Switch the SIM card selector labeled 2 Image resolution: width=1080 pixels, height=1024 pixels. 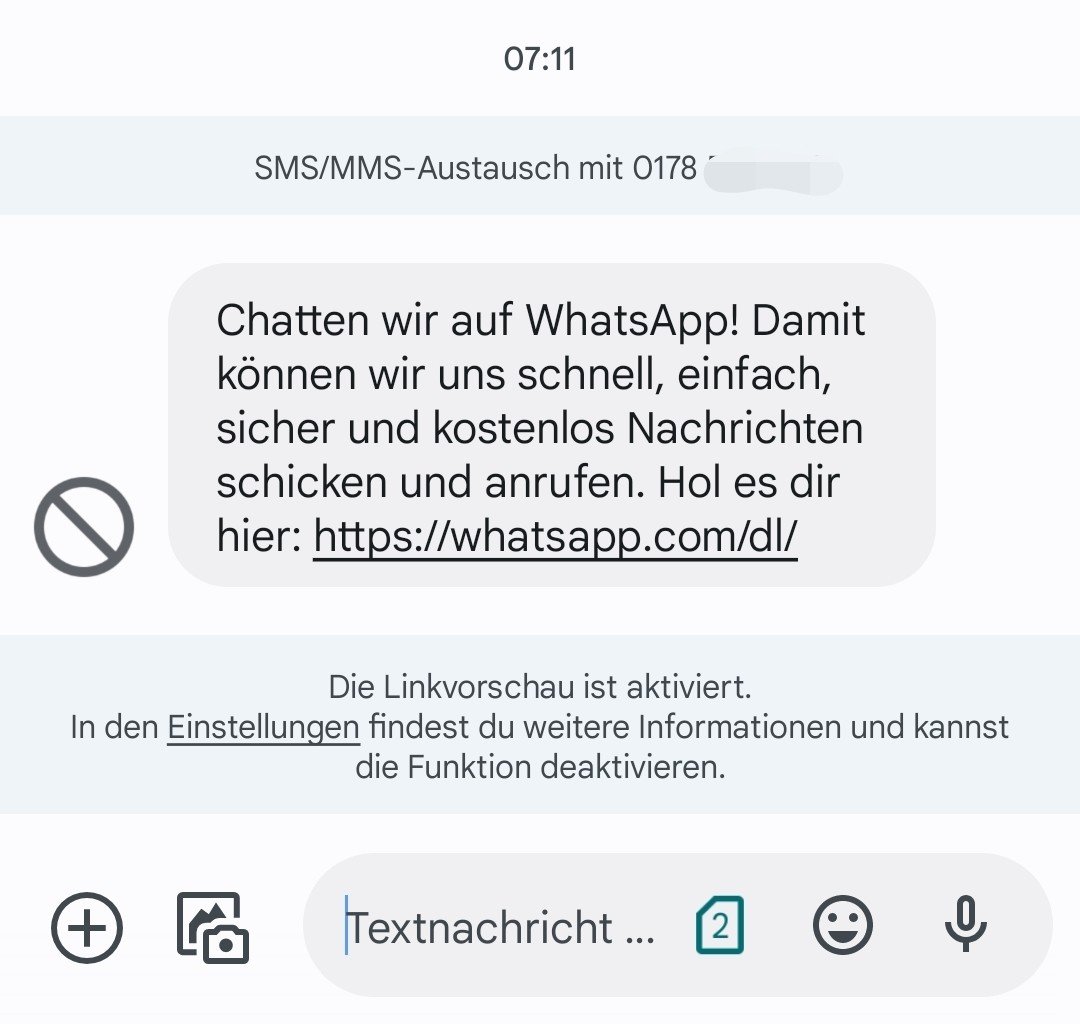[719, 927]
